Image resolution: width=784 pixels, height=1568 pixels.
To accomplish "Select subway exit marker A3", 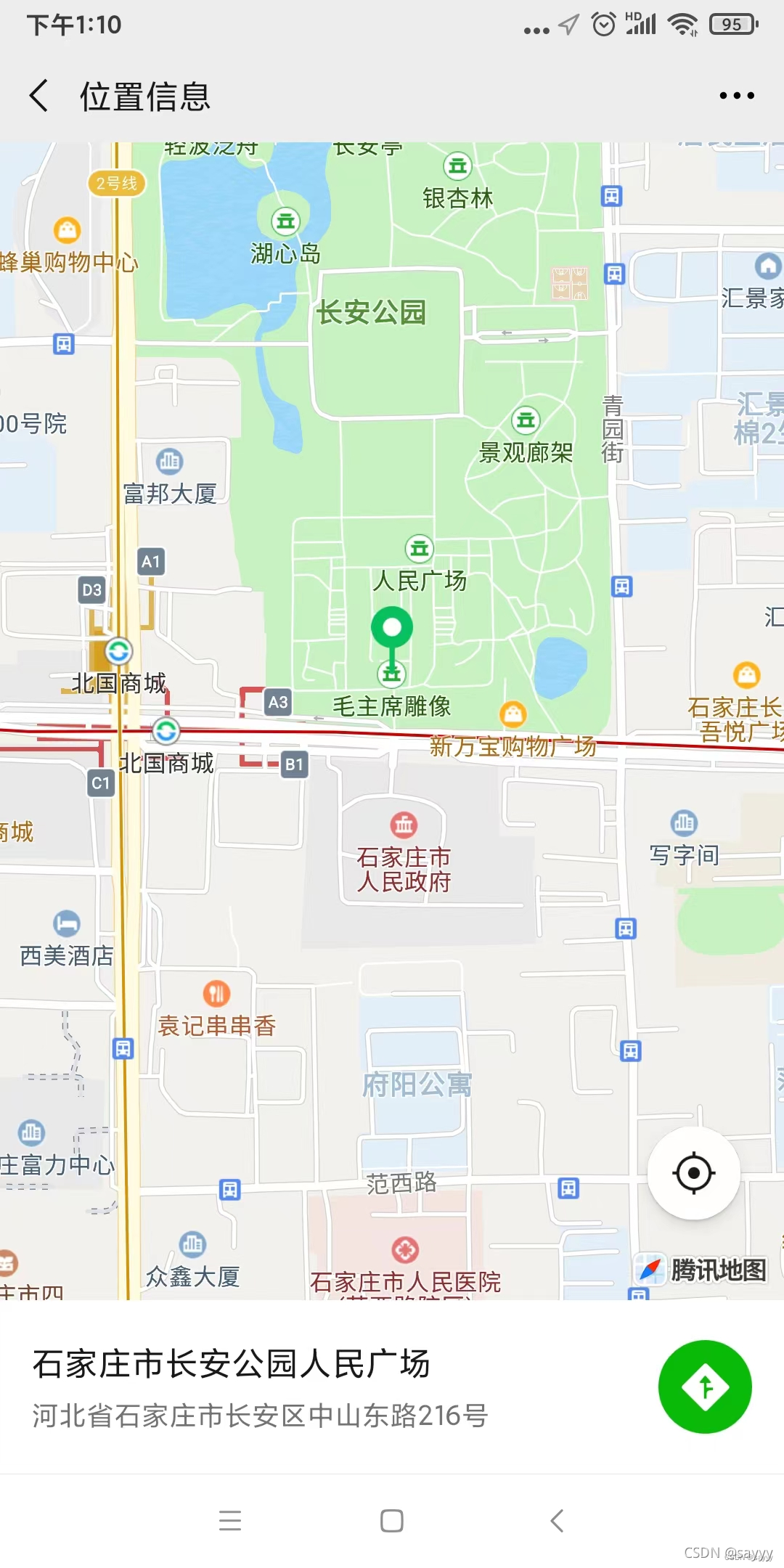I will [x=278, y=701].
